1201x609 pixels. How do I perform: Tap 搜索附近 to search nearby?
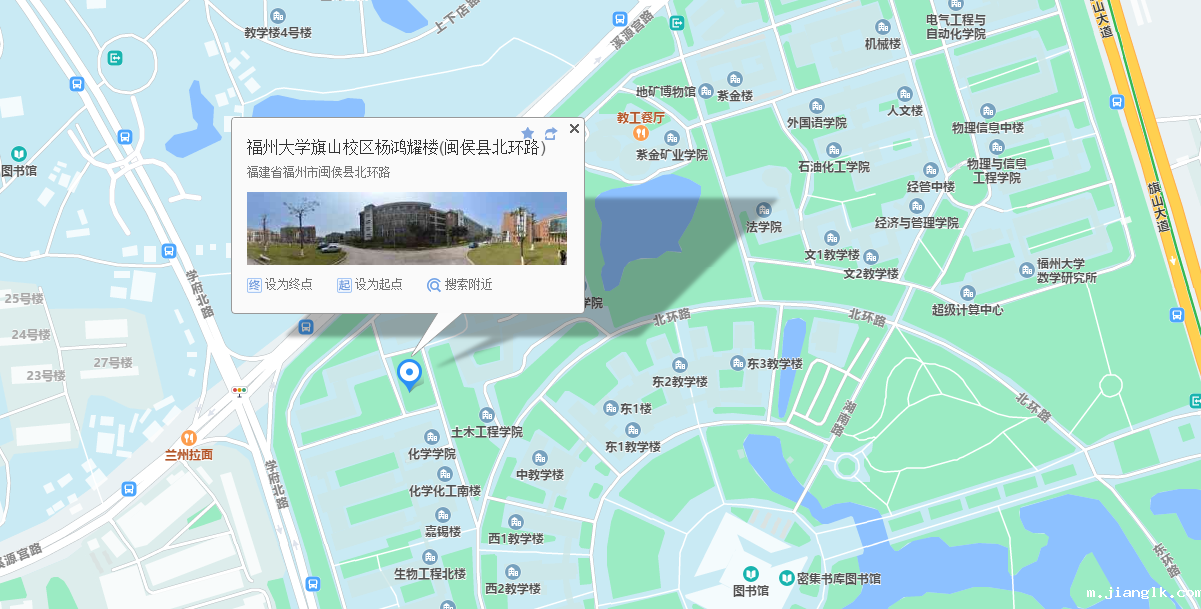[x=460, y=285]
